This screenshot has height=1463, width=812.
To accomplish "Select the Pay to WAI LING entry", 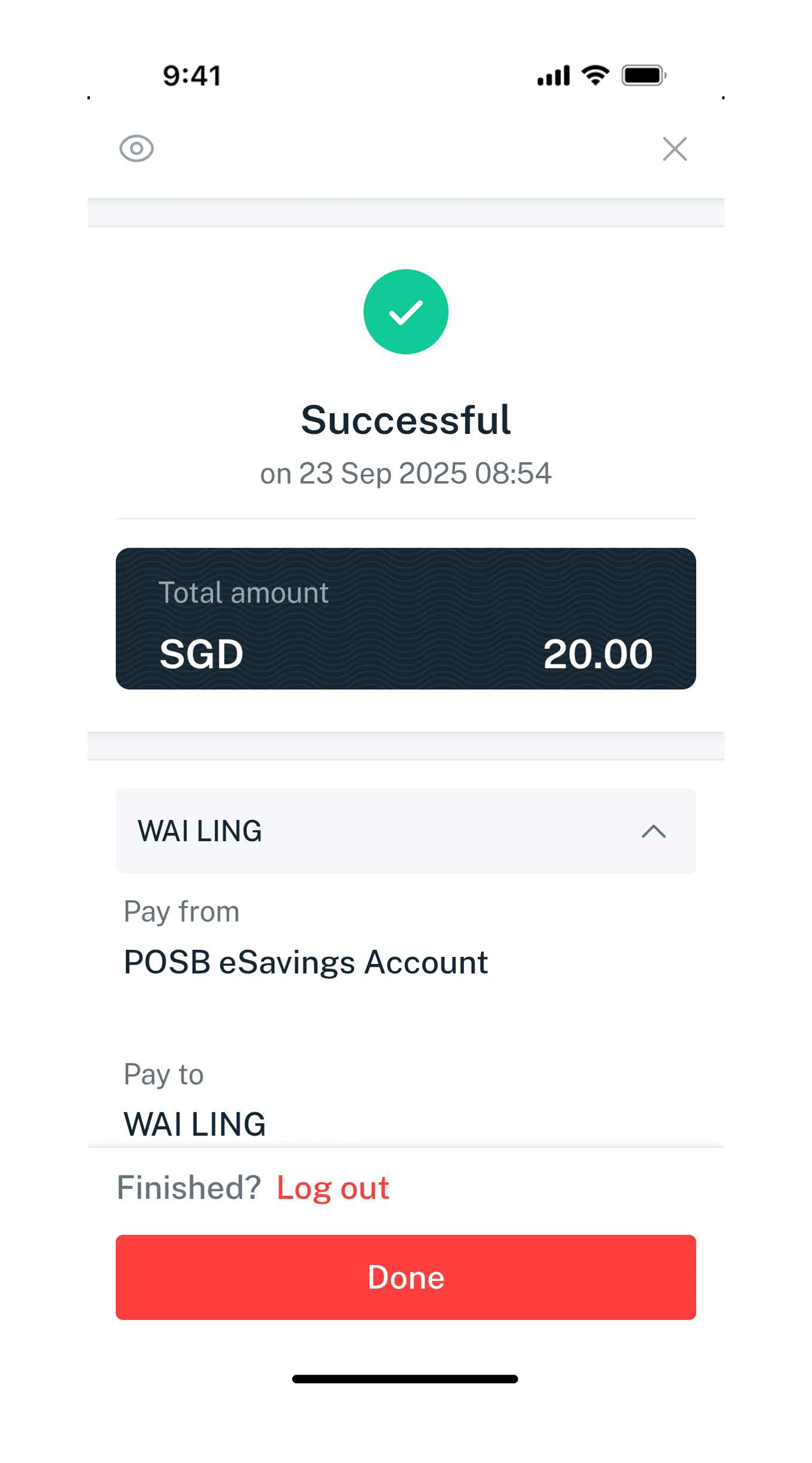I will tap(195, 1122).
